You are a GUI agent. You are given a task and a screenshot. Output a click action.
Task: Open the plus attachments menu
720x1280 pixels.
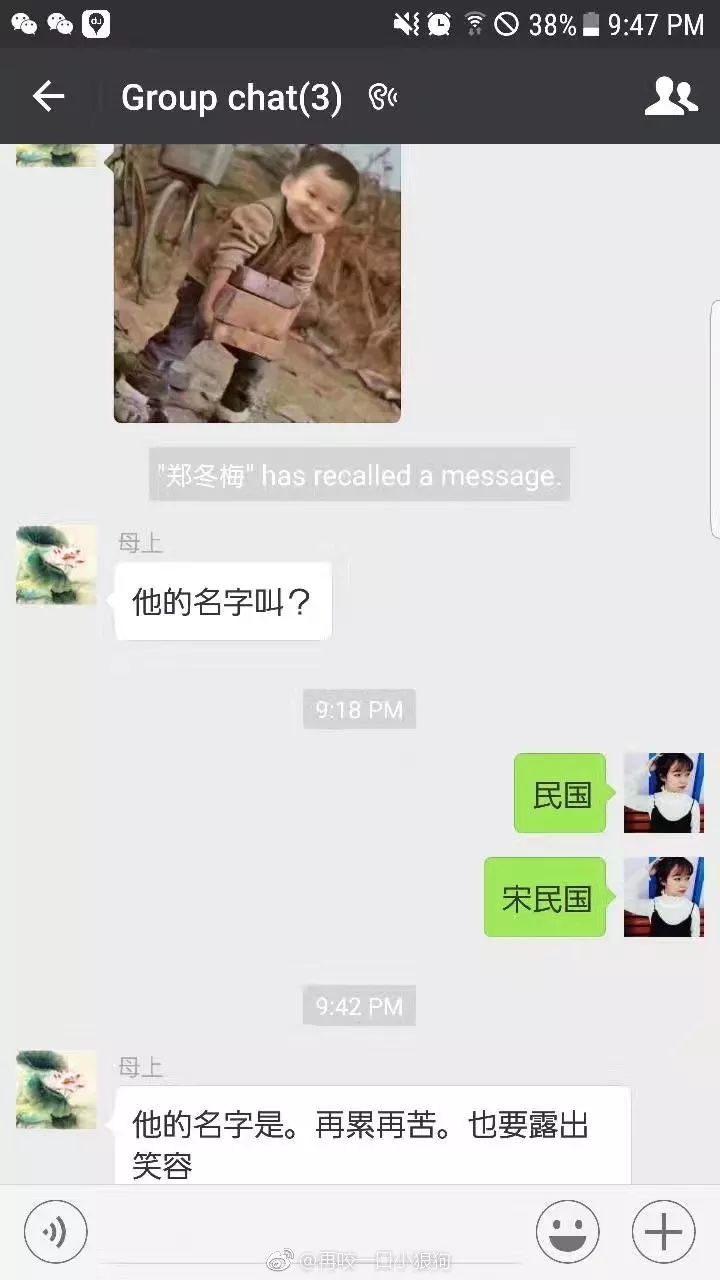point(663,1231)
